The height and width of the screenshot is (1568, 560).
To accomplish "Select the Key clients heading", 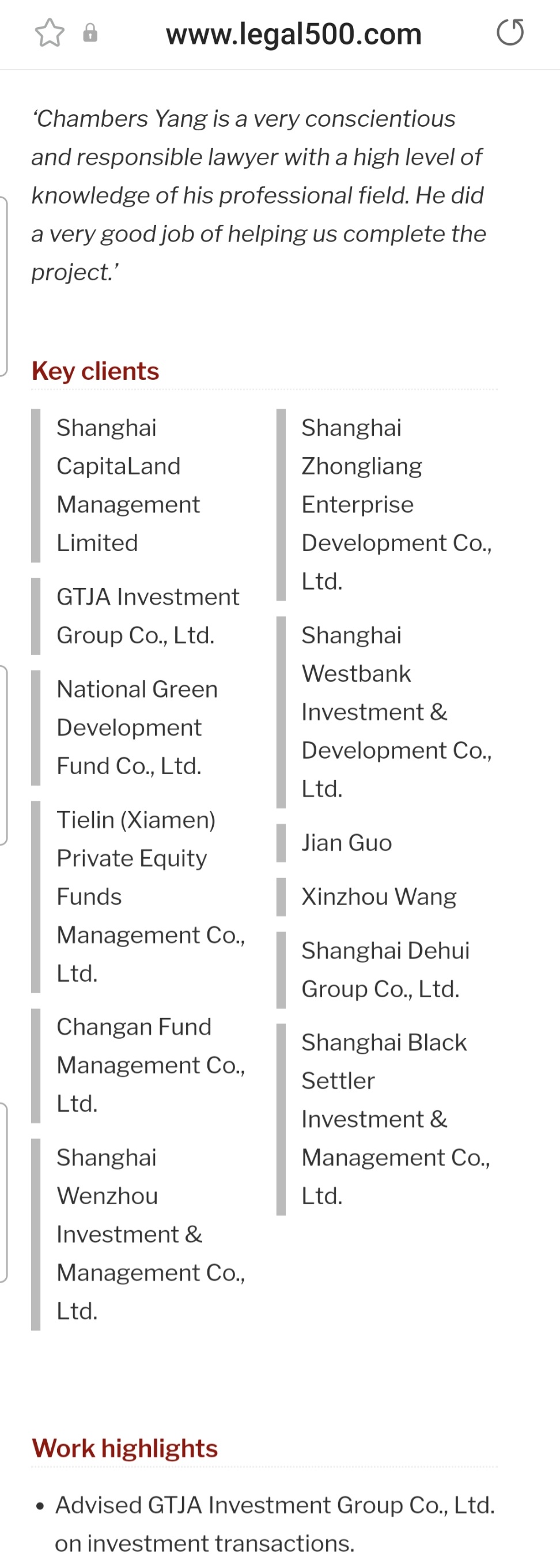I will (96, 371).
